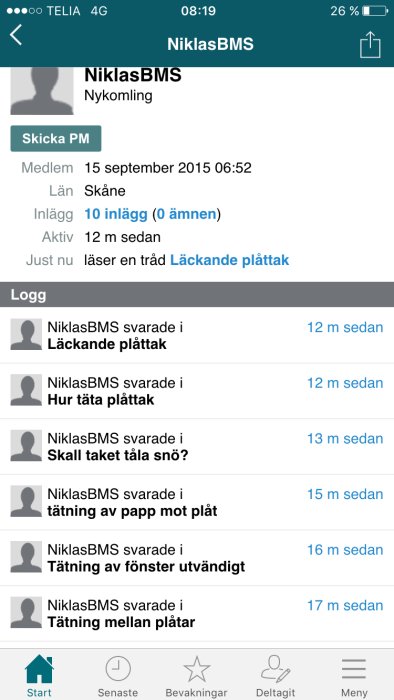Switch to the Start tab
Viewport: 394px width, 700px height.
click(x=39, y=675)
